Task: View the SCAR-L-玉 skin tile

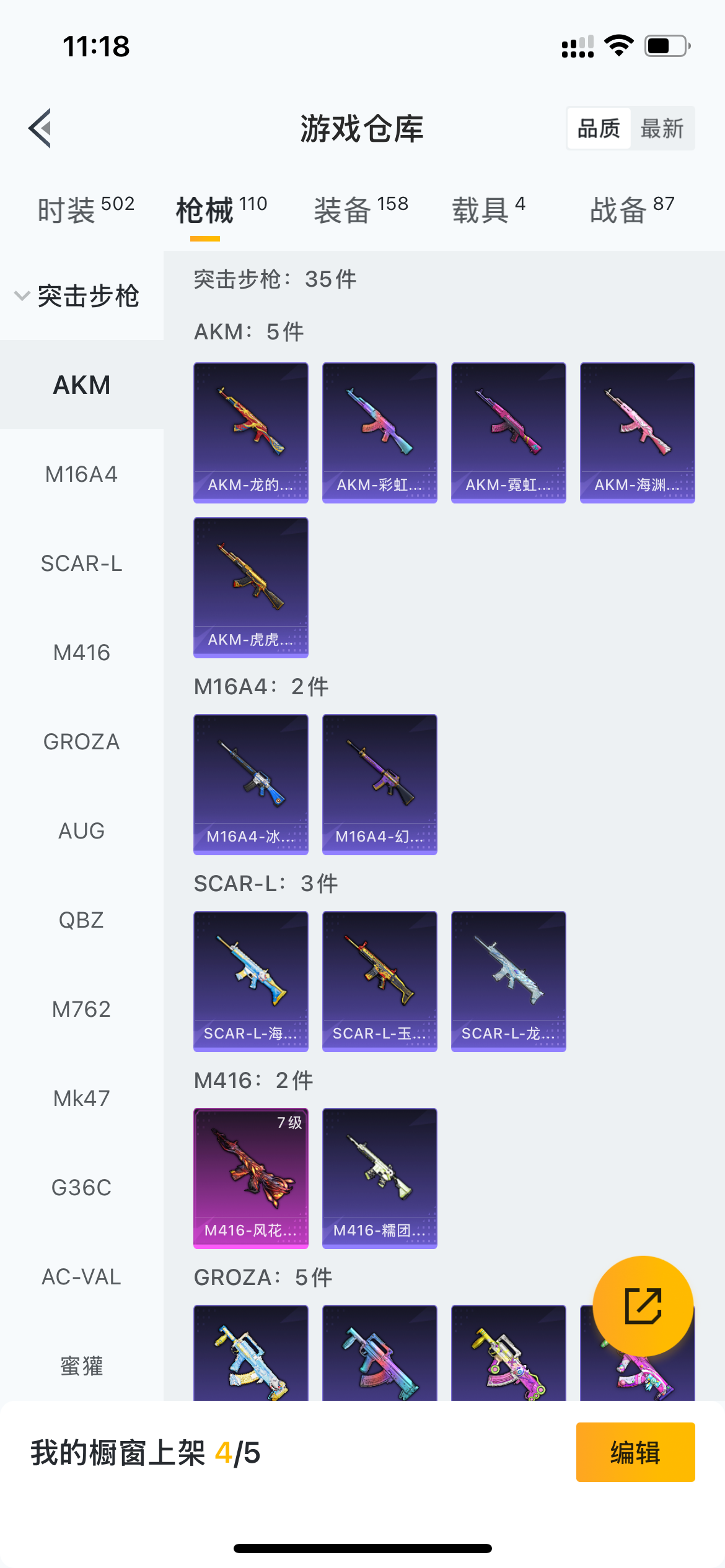Action: pos(380,982)
